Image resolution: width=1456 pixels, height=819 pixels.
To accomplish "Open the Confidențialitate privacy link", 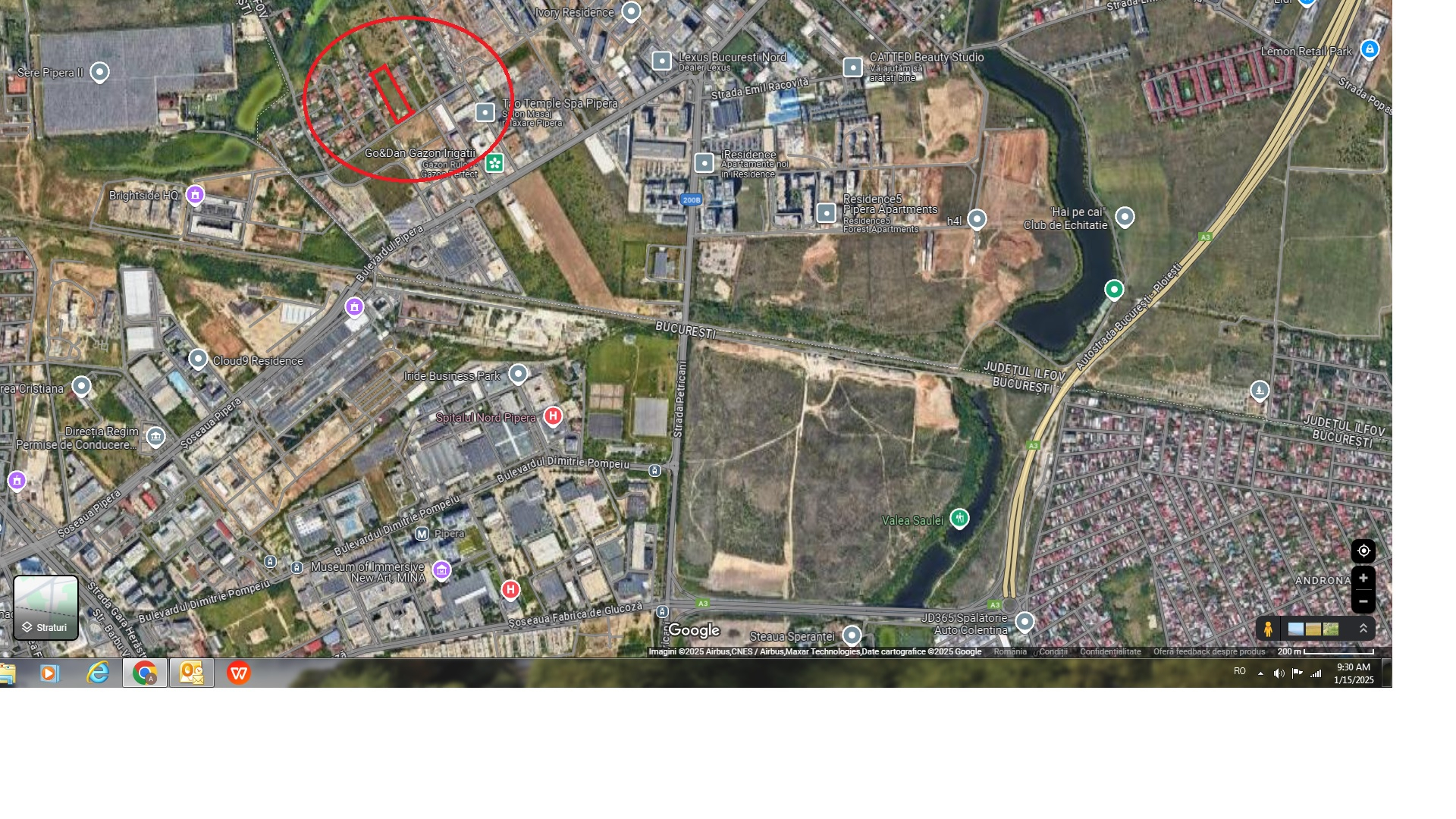I will (x=1110, y=652).
